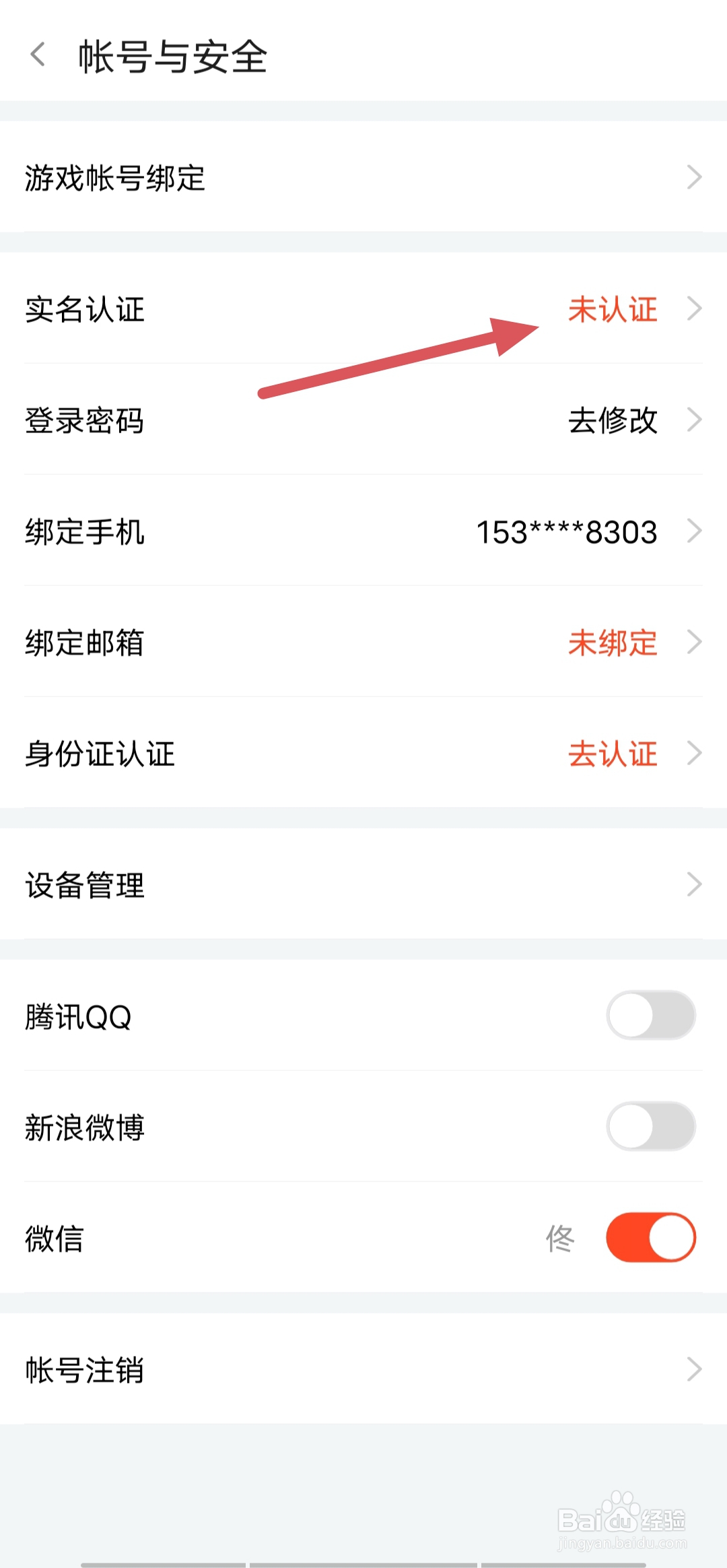
Task: Open 帐号注销 account cancellation
Action: click(363, 1369)
